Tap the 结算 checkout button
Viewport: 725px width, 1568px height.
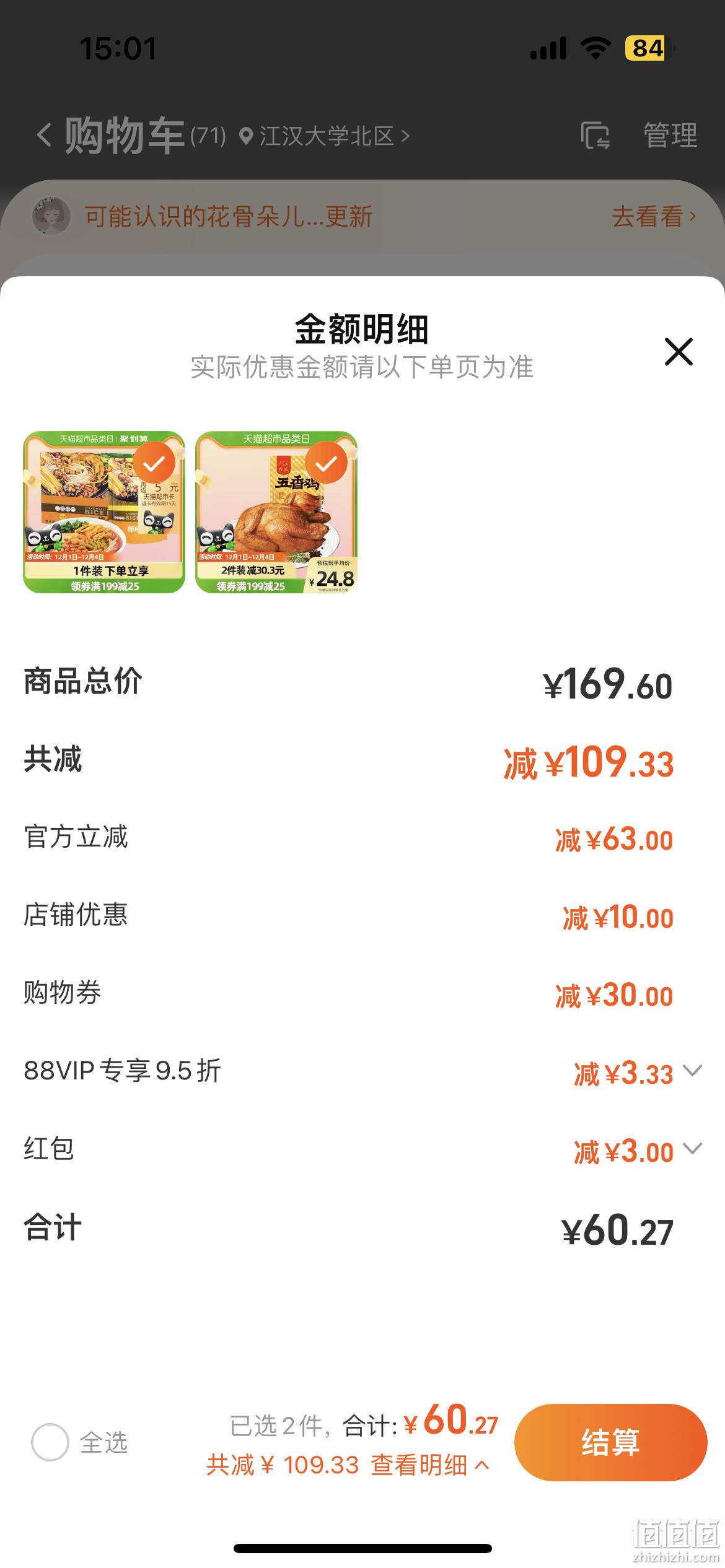[x=610, y=1442]
